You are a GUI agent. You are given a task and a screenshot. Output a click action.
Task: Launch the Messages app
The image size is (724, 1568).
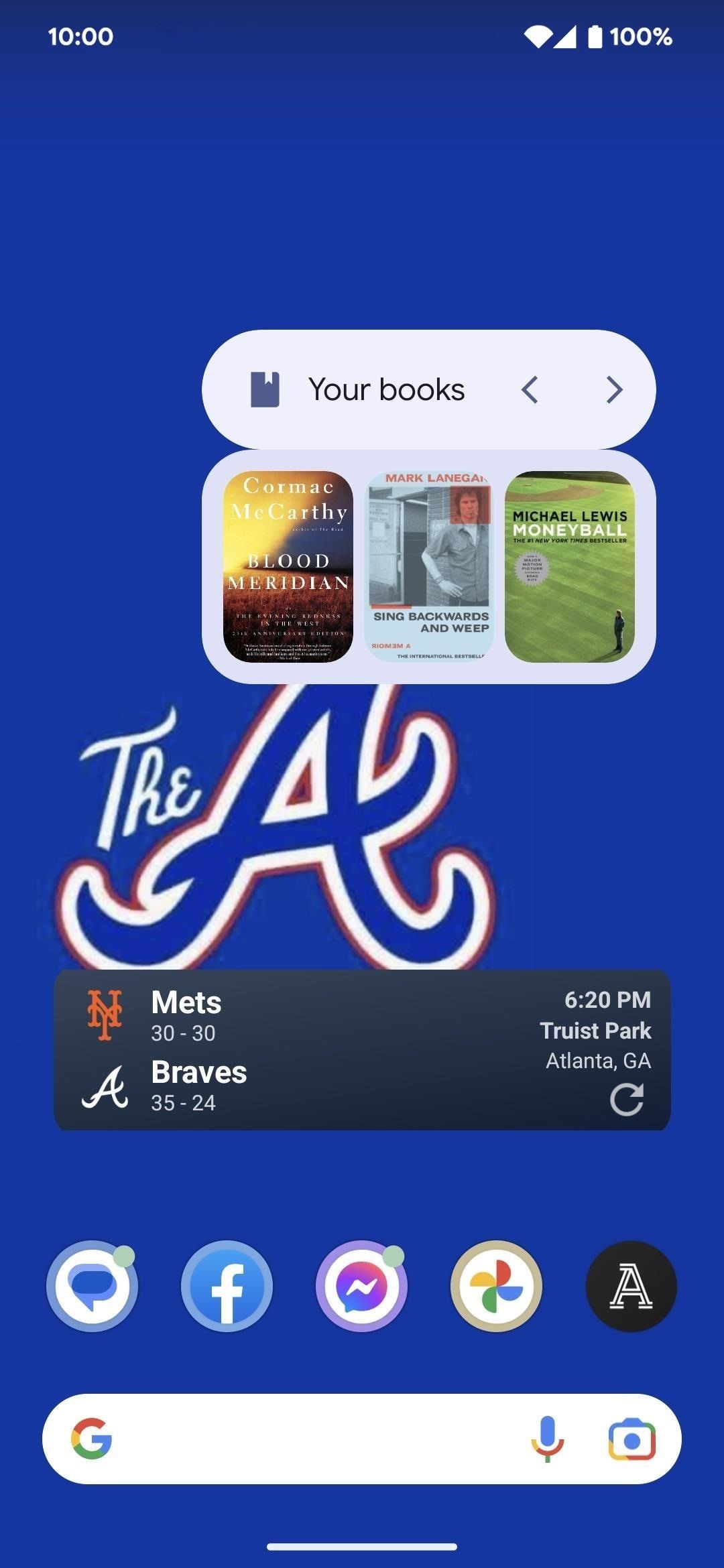[x=92, y=1286]
